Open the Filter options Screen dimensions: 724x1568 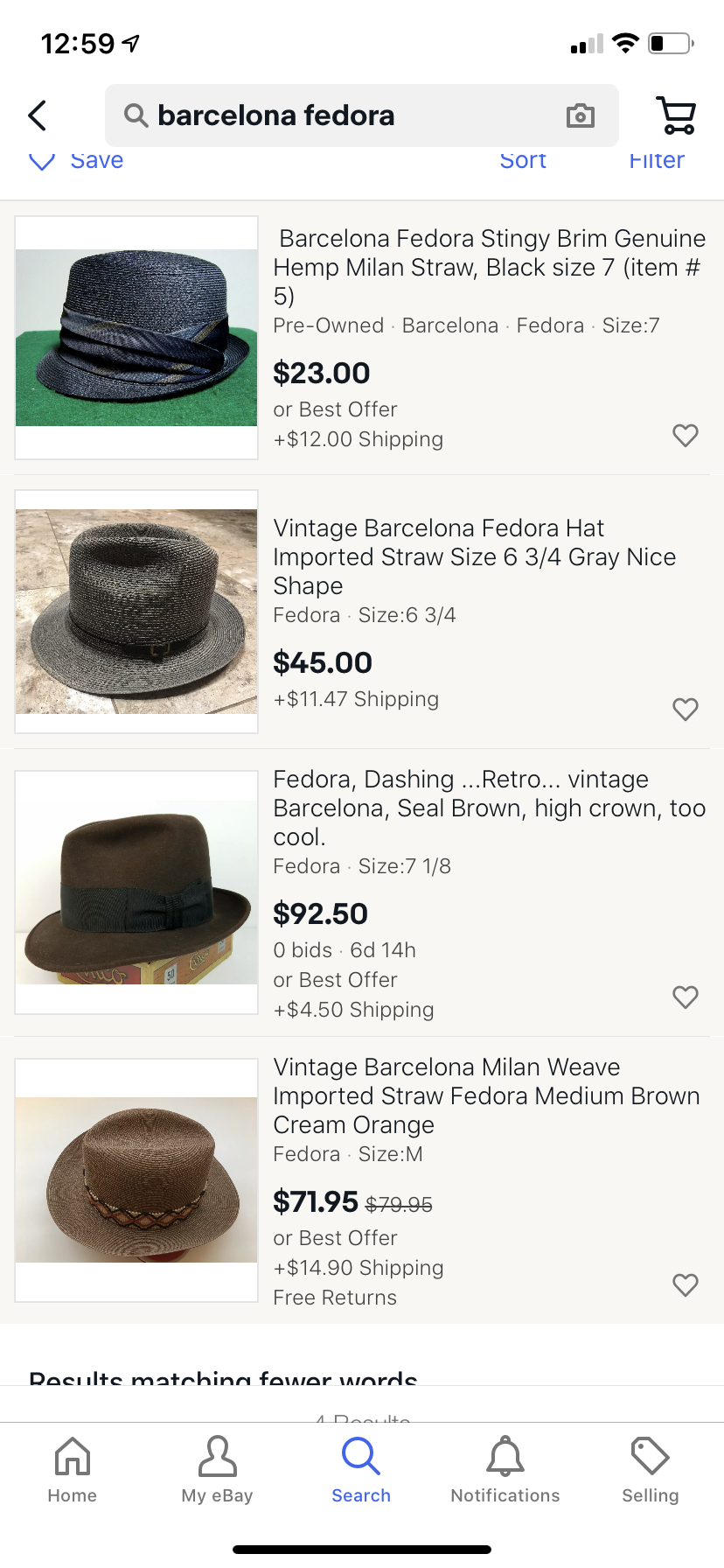[x=657, y=160]
